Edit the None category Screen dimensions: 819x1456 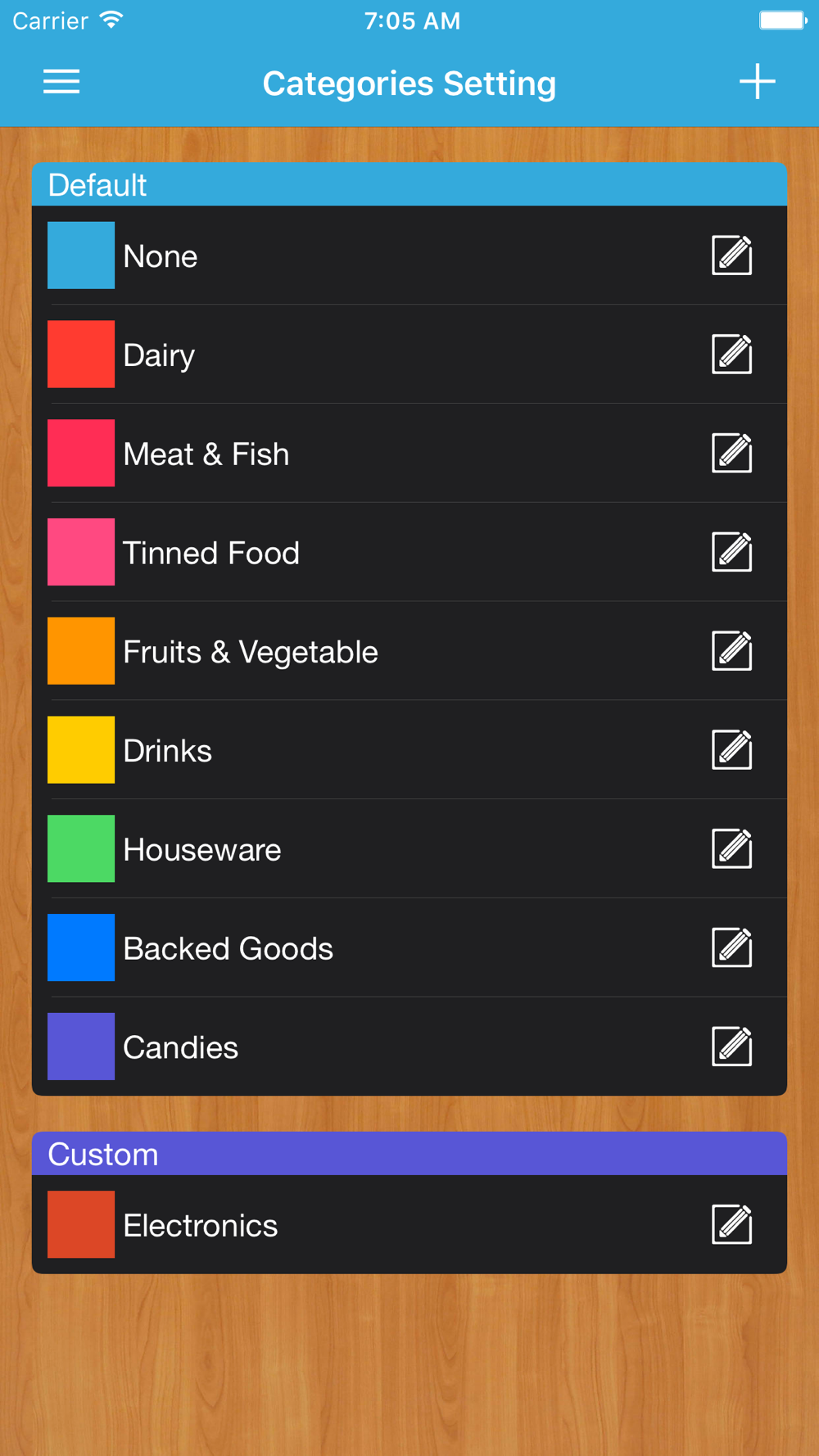732,255
